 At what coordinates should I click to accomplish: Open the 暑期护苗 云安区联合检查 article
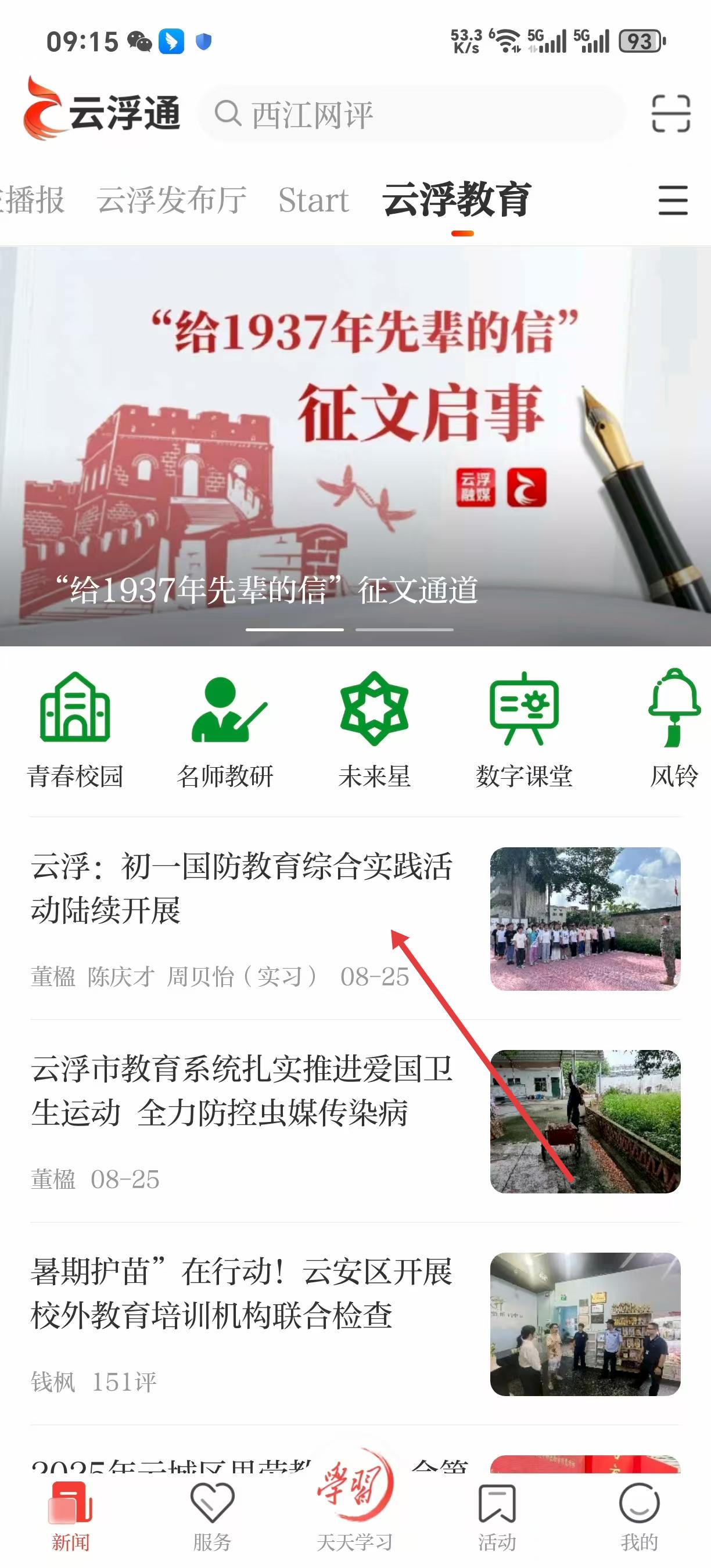[x=242, y=1293]
